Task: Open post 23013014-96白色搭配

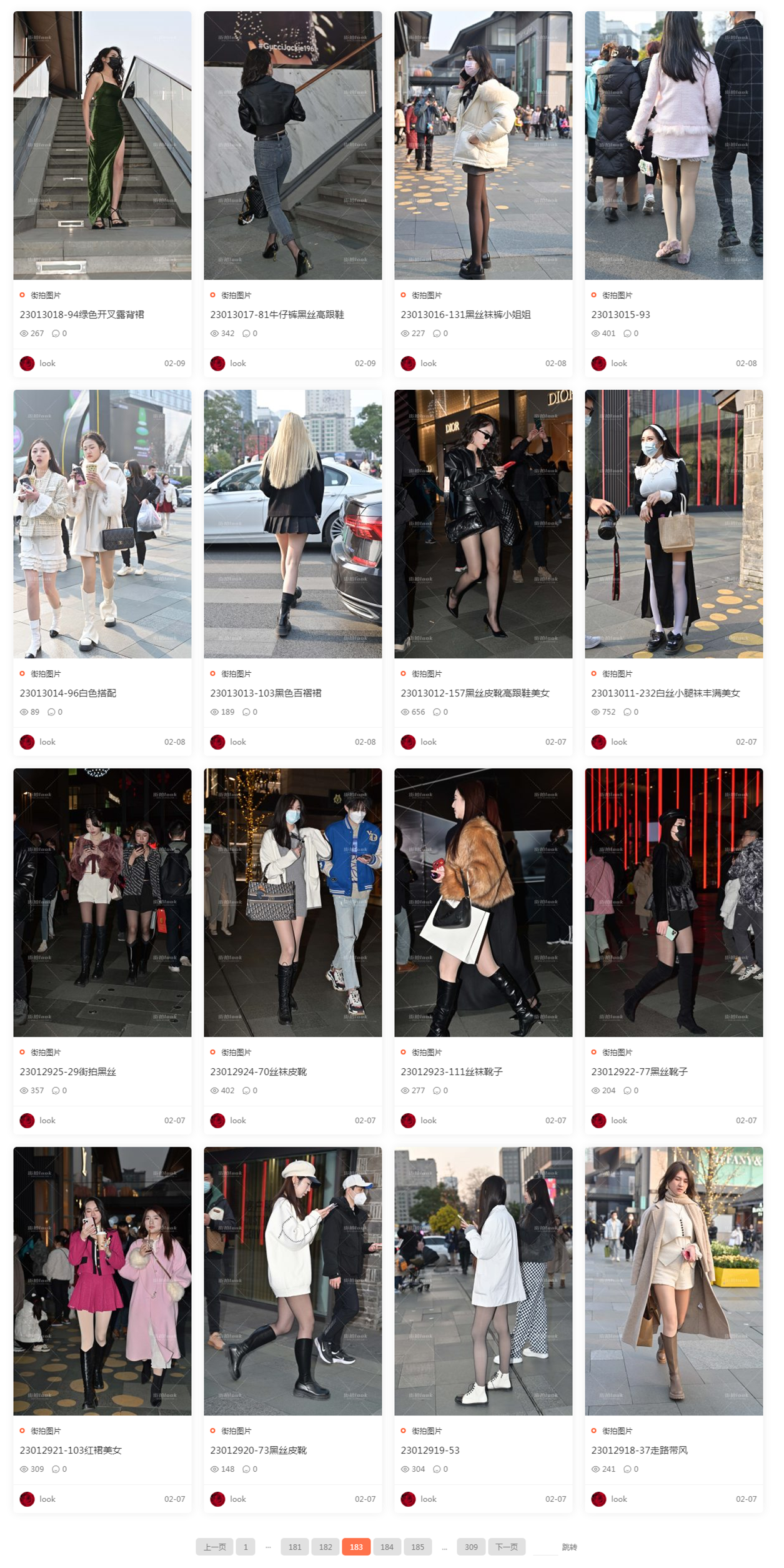Action: 68,693
